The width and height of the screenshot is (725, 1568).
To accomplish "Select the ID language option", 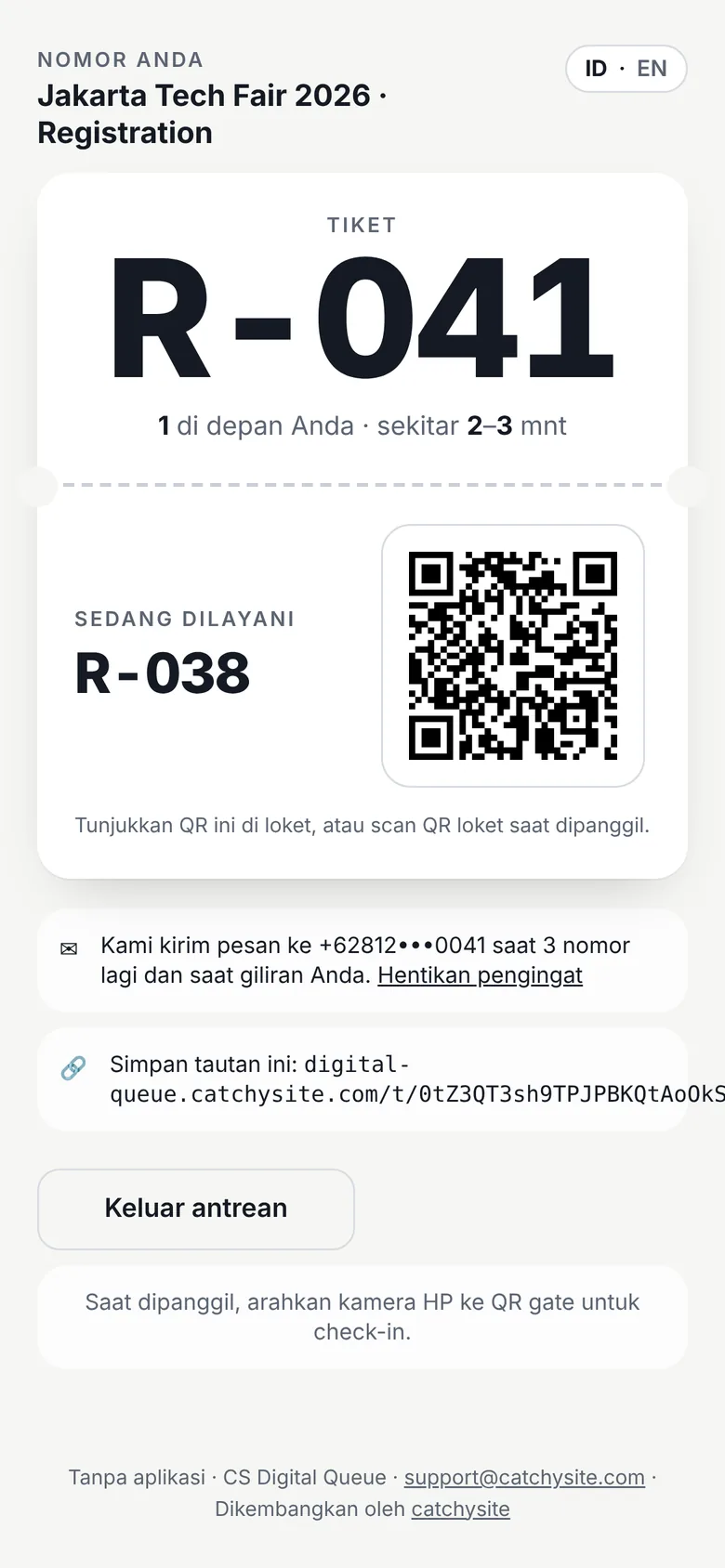I will pos(596,69).
